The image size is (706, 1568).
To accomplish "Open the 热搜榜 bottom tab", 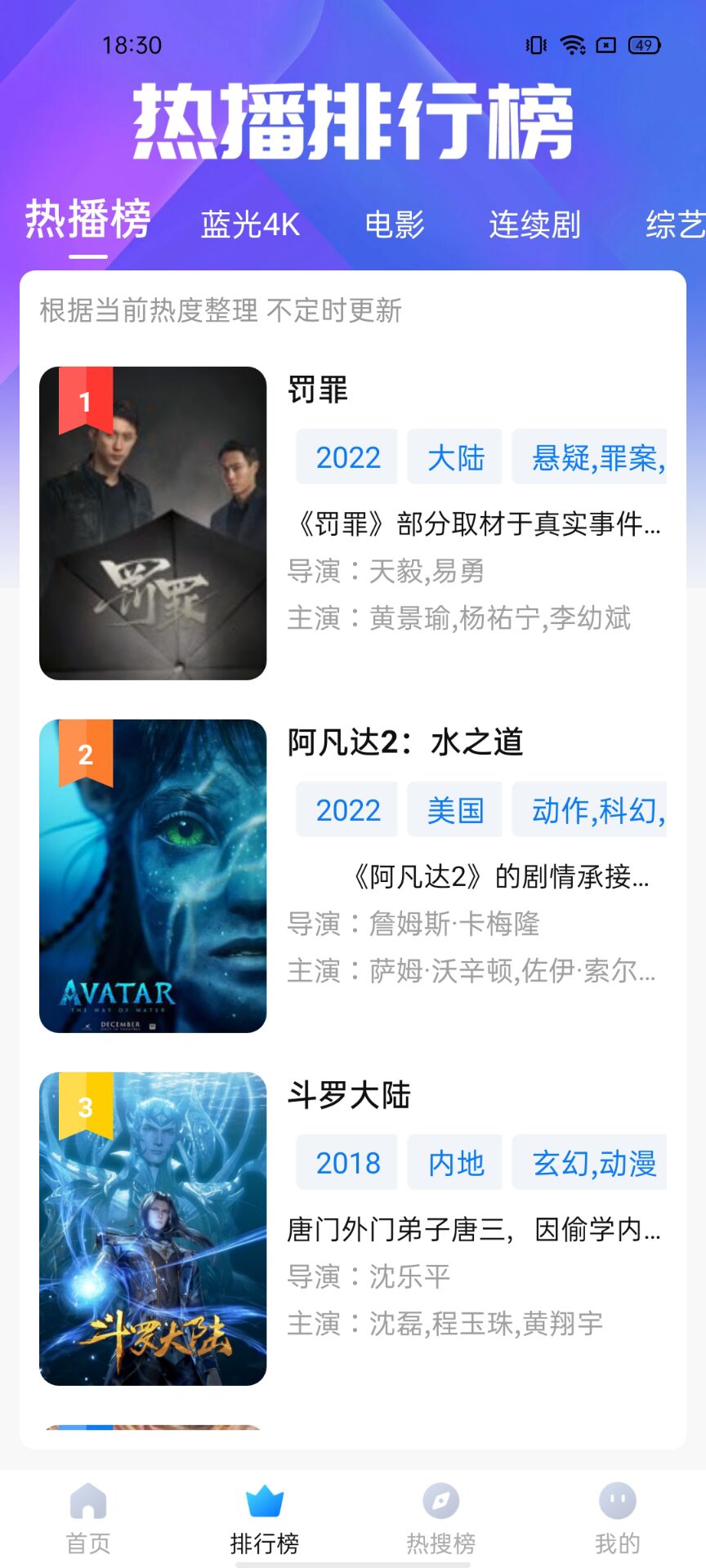I will pyautogui.click(x=440, y=1519).
